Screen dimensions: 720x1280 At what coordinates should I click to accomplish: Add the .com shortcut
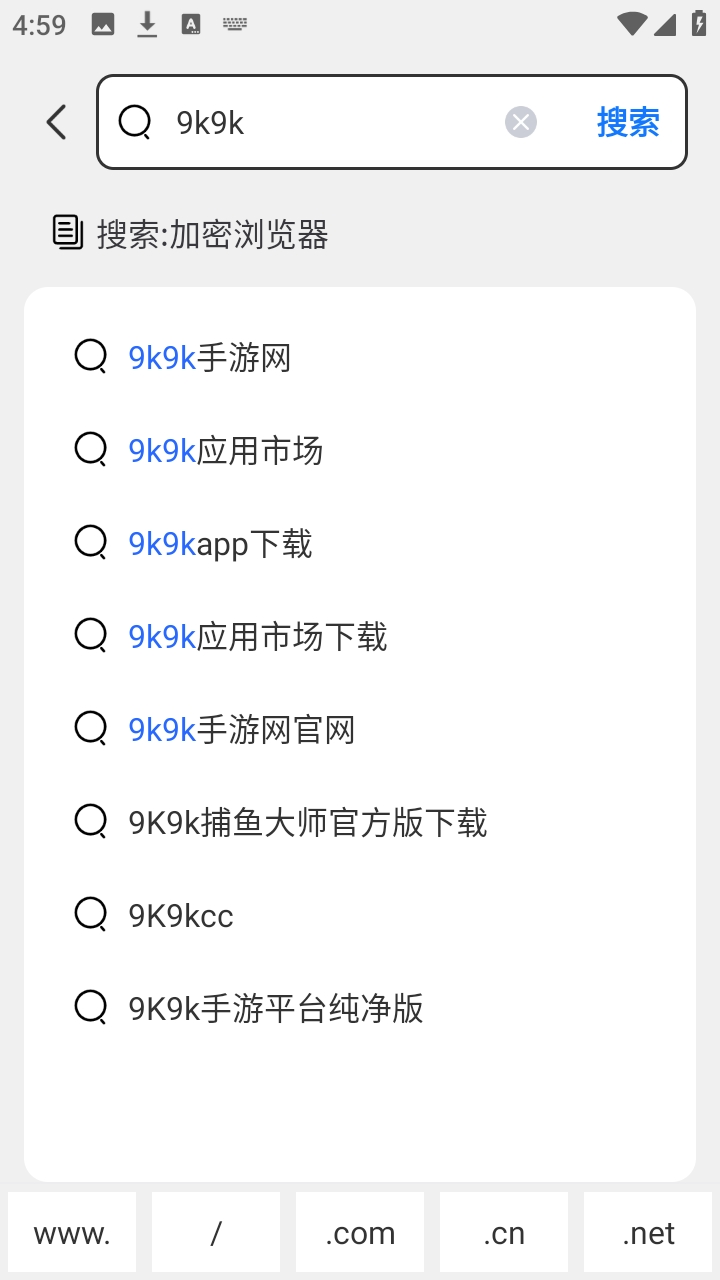coord(360,1233)
